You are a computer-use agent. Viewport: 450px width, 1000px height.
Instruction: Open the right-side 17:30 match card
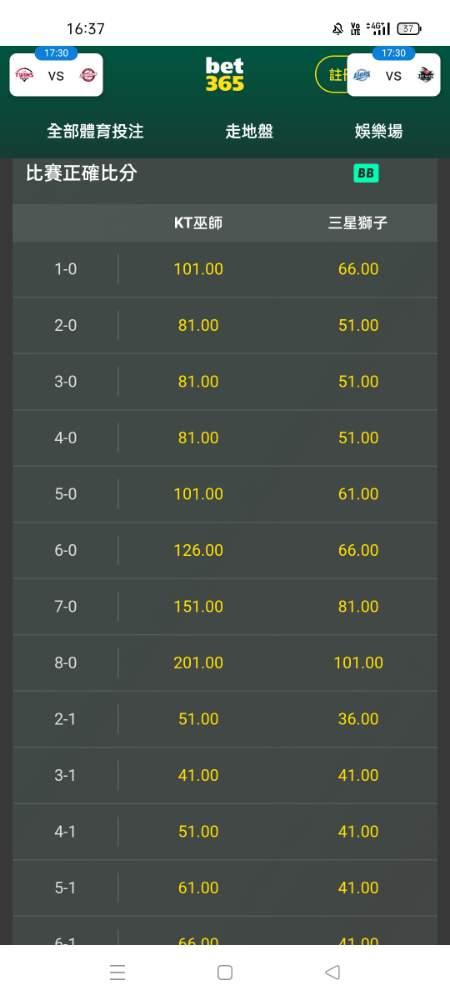click(x=393, y=73)
